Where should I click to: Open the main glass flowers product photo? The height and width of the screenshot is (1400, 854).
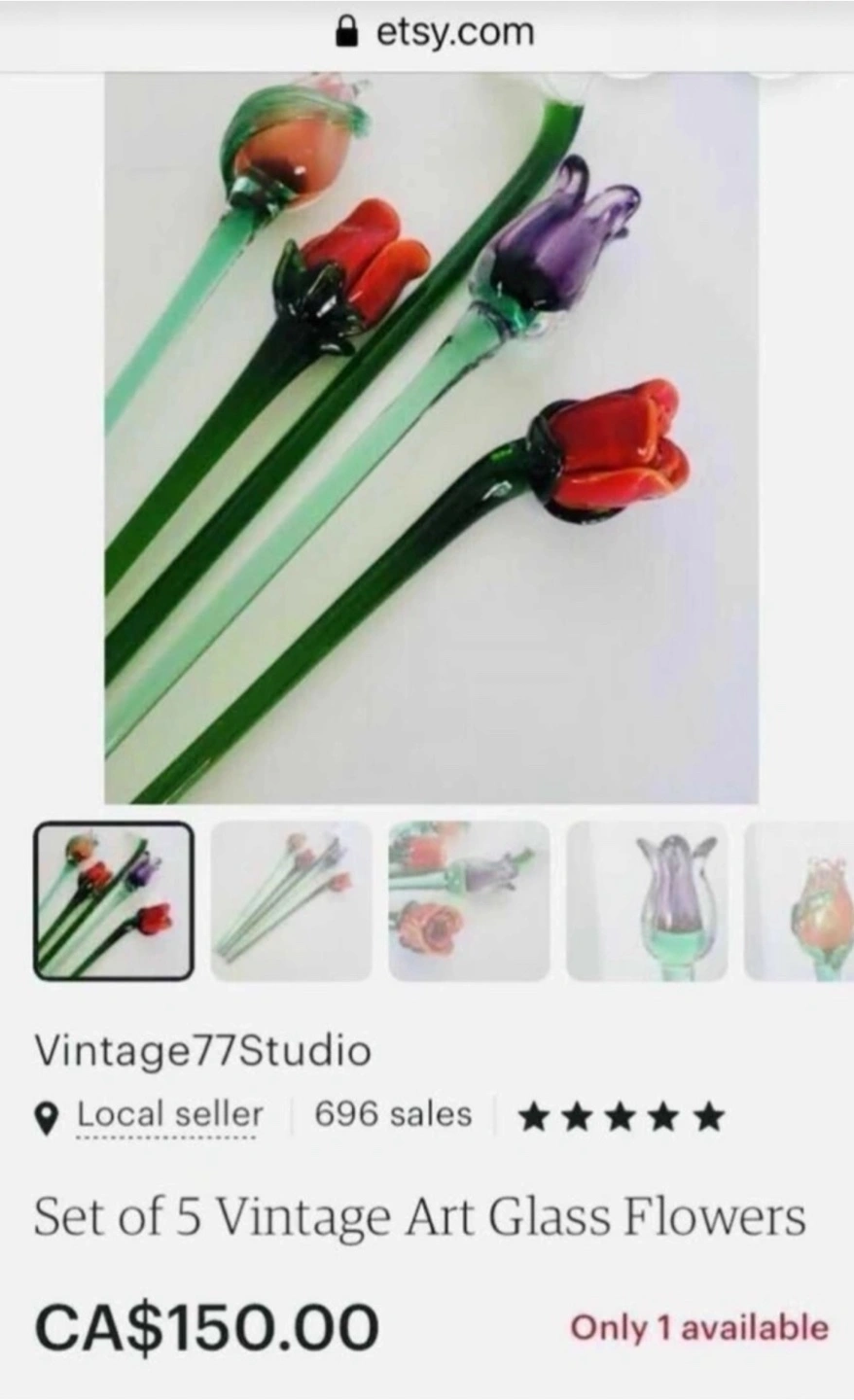[x=431, y=438]
